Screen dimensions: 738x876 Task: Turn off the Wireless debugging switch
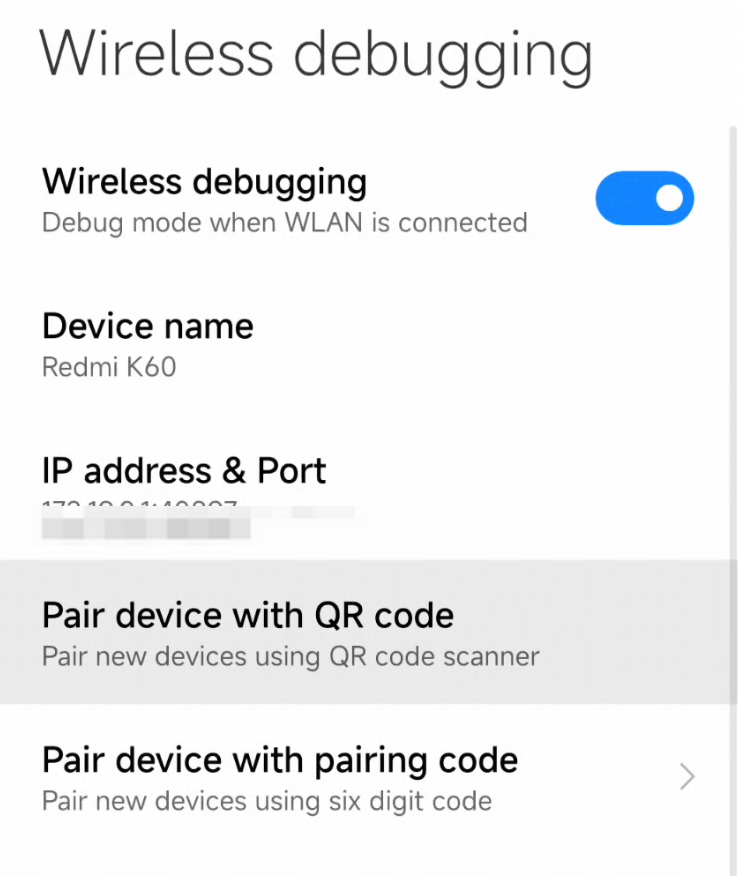[x=644, y=198]
